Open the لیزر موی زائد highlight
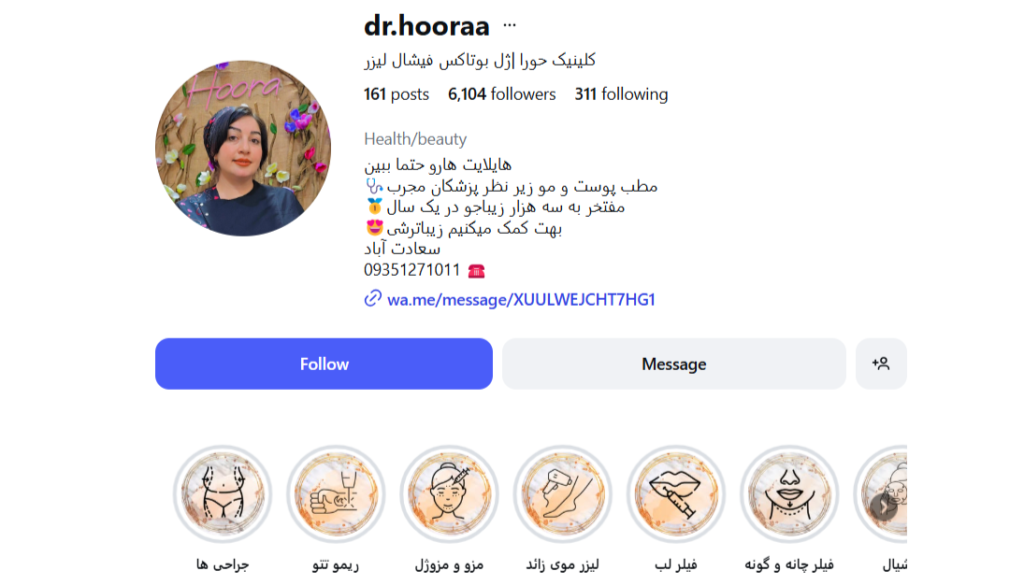Viewport: 1024px width, 585px height. (563, 494)
